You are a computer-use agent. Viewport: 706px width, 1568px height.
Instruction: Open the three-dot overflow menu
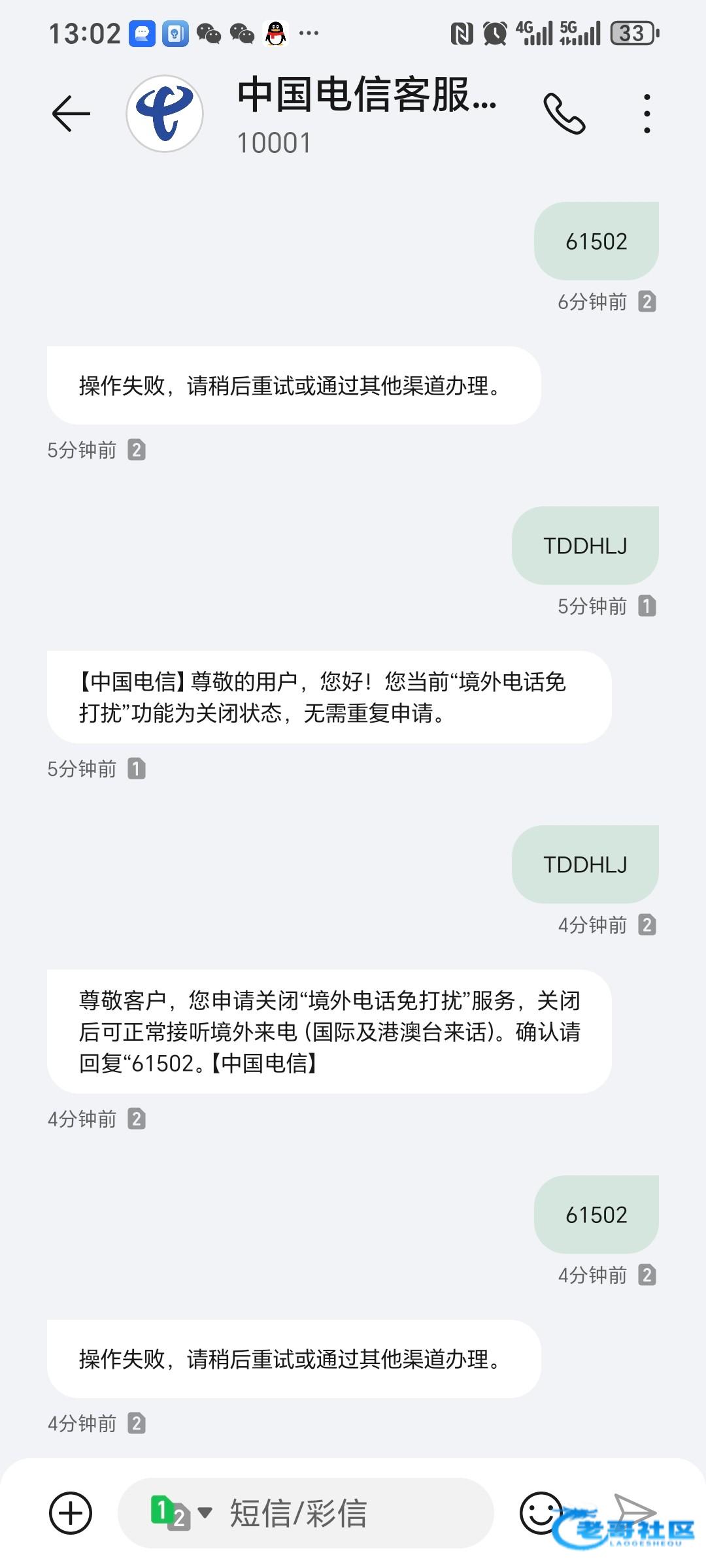[x=647, y=114]
